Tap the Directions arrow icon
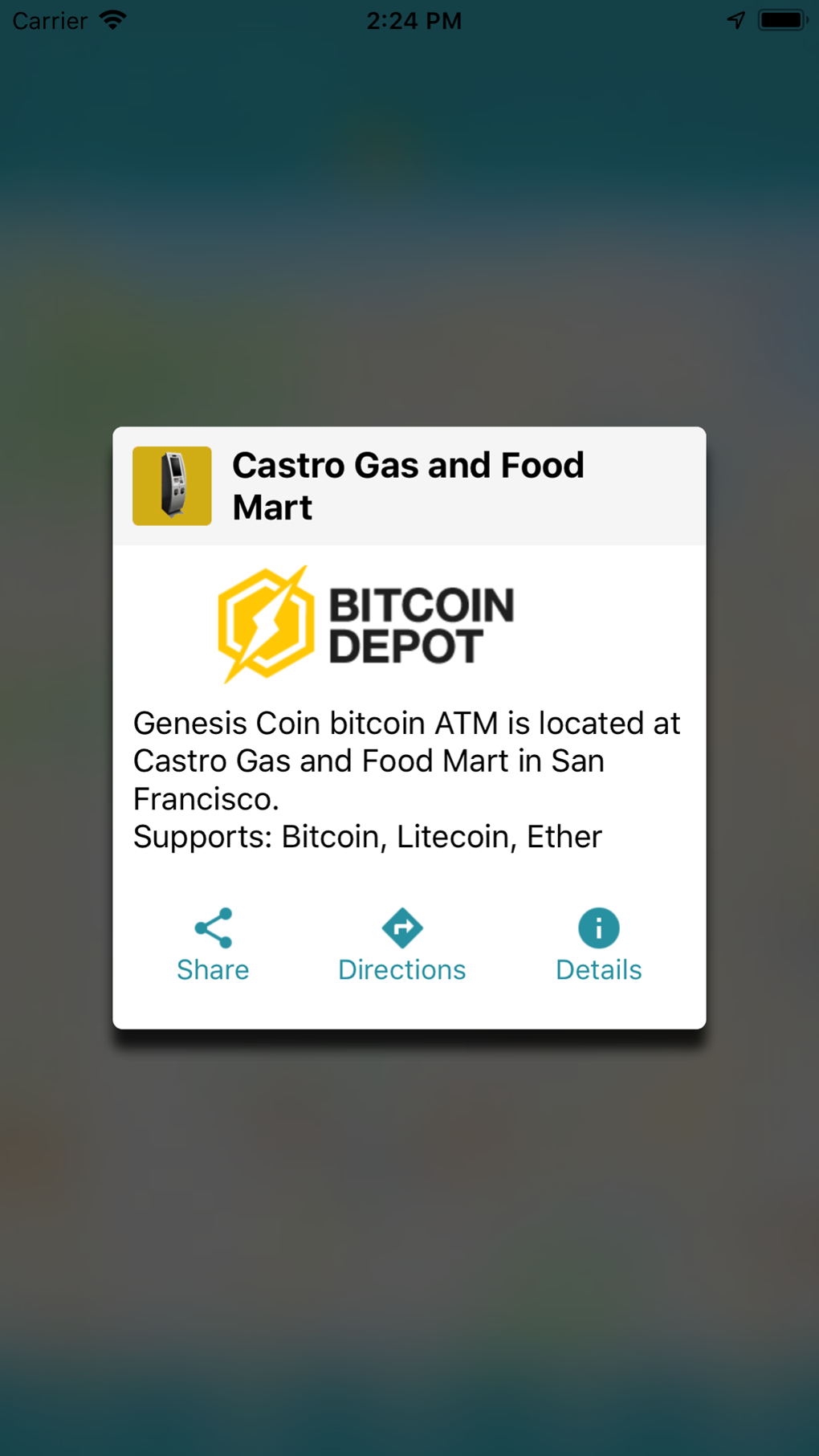819x1456 pixels. pyautogui.click(x=401, y=927)
